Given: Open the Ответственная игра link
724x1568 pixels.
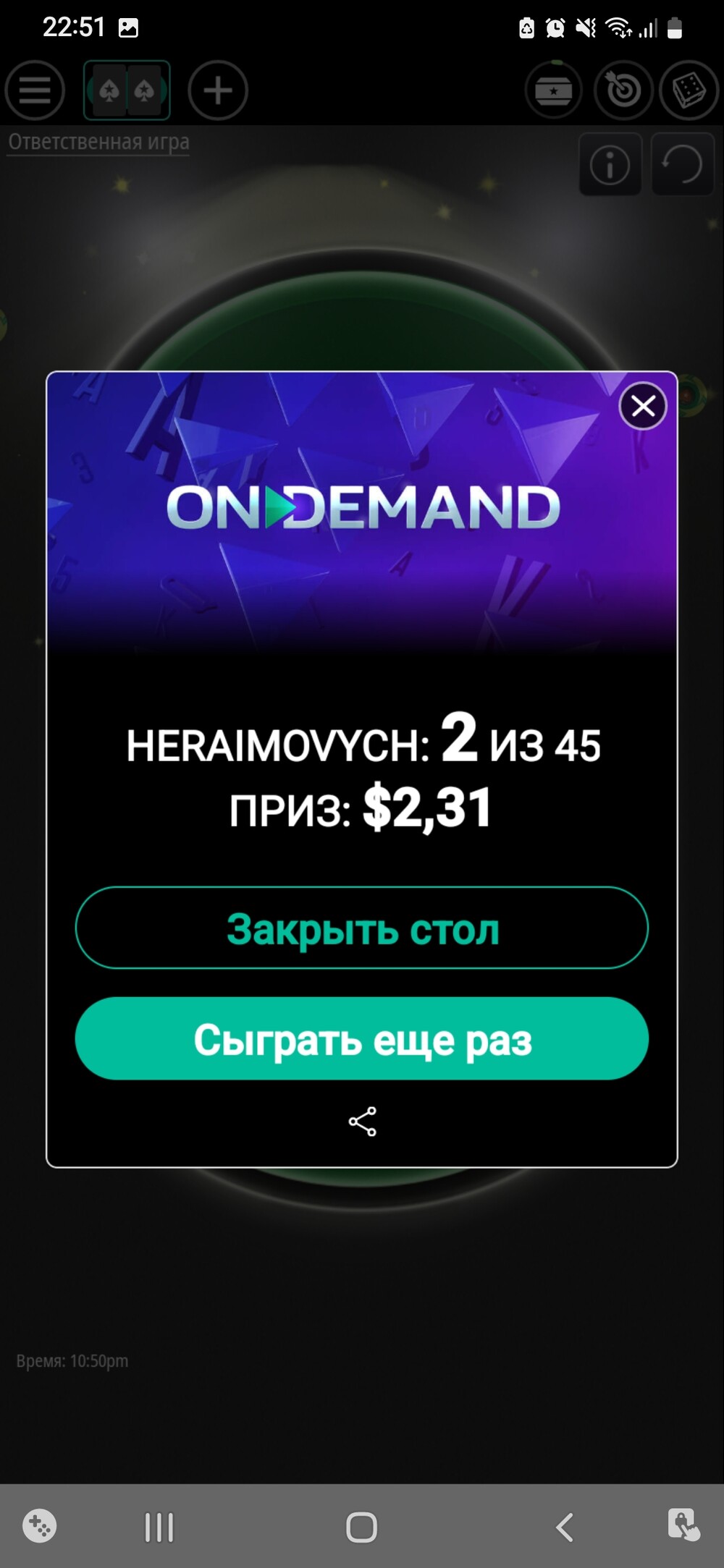Looking at the screenshot, I should [x=99, y=142].
